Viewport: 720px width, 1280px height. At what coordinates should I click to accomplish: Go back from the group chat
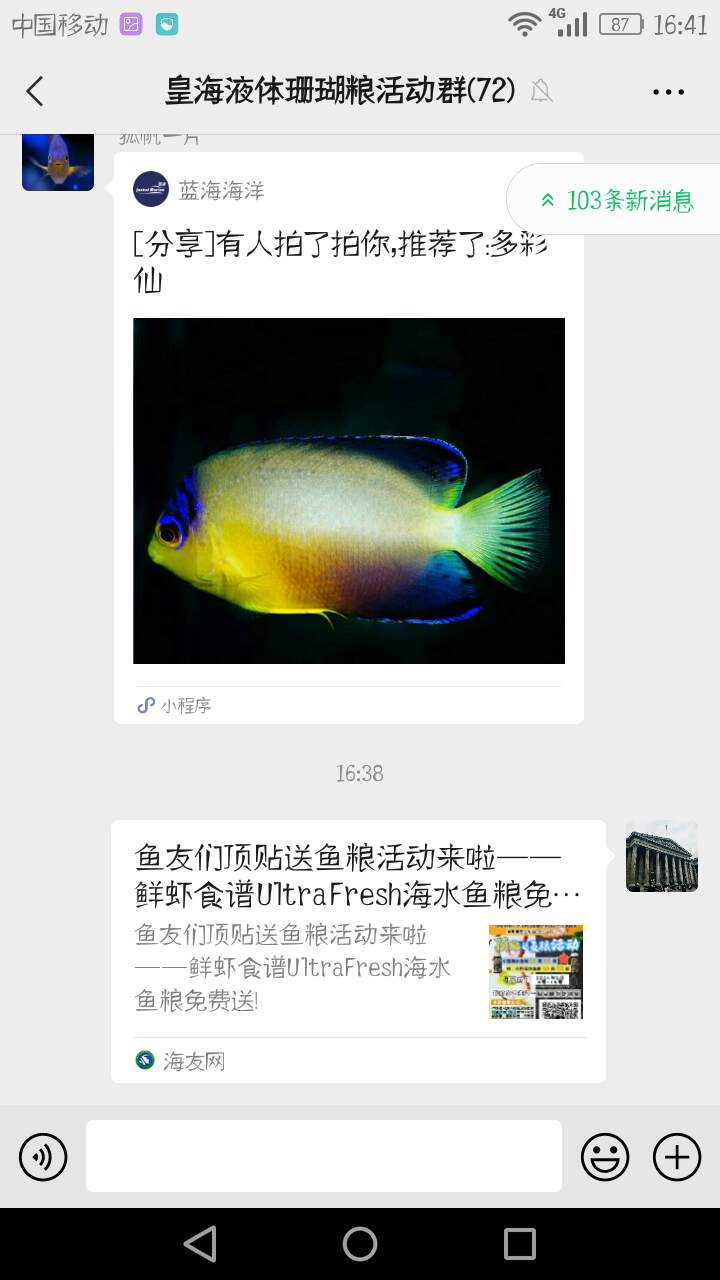(35, 92)
